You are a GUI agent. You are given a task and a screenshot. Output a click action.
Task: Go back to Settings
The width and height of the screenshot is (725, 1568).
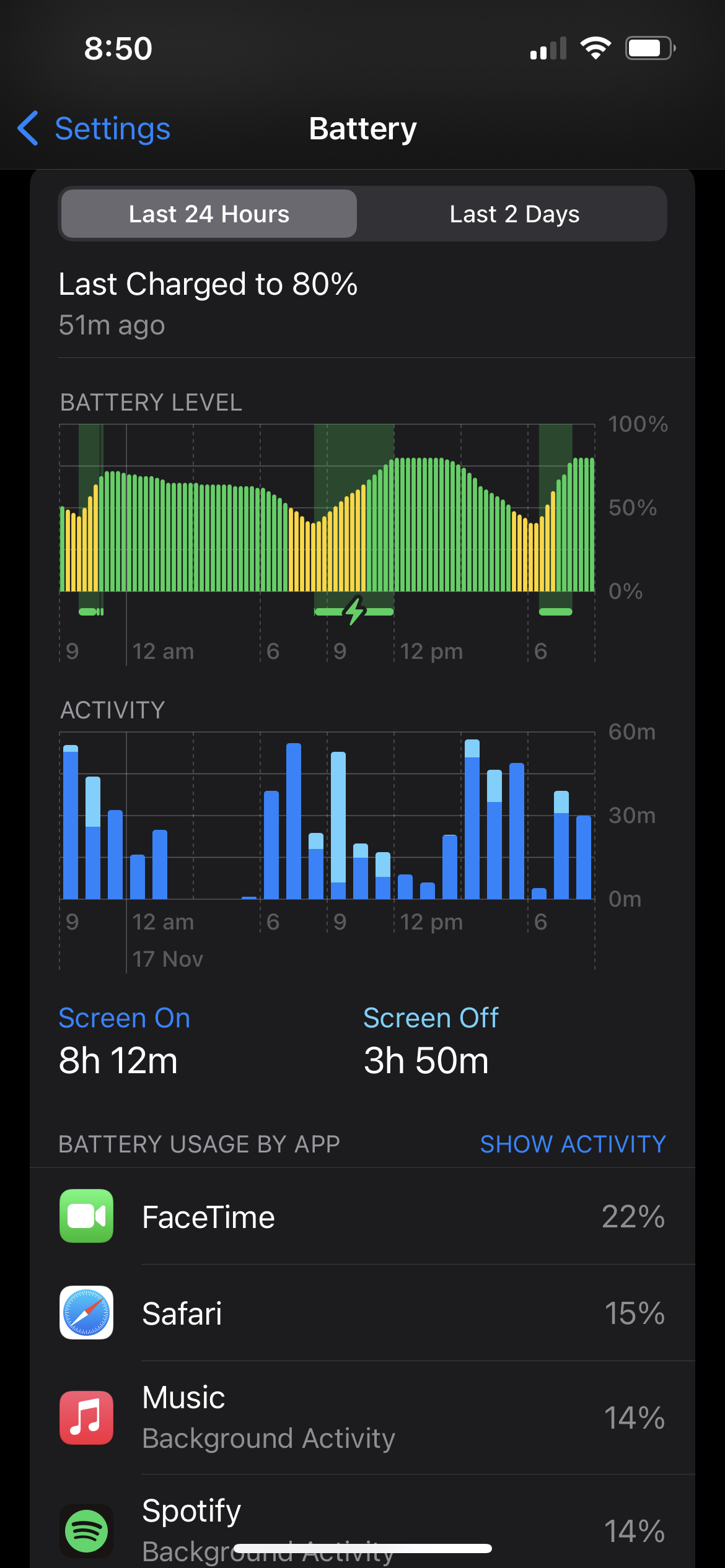coord(94,129)
